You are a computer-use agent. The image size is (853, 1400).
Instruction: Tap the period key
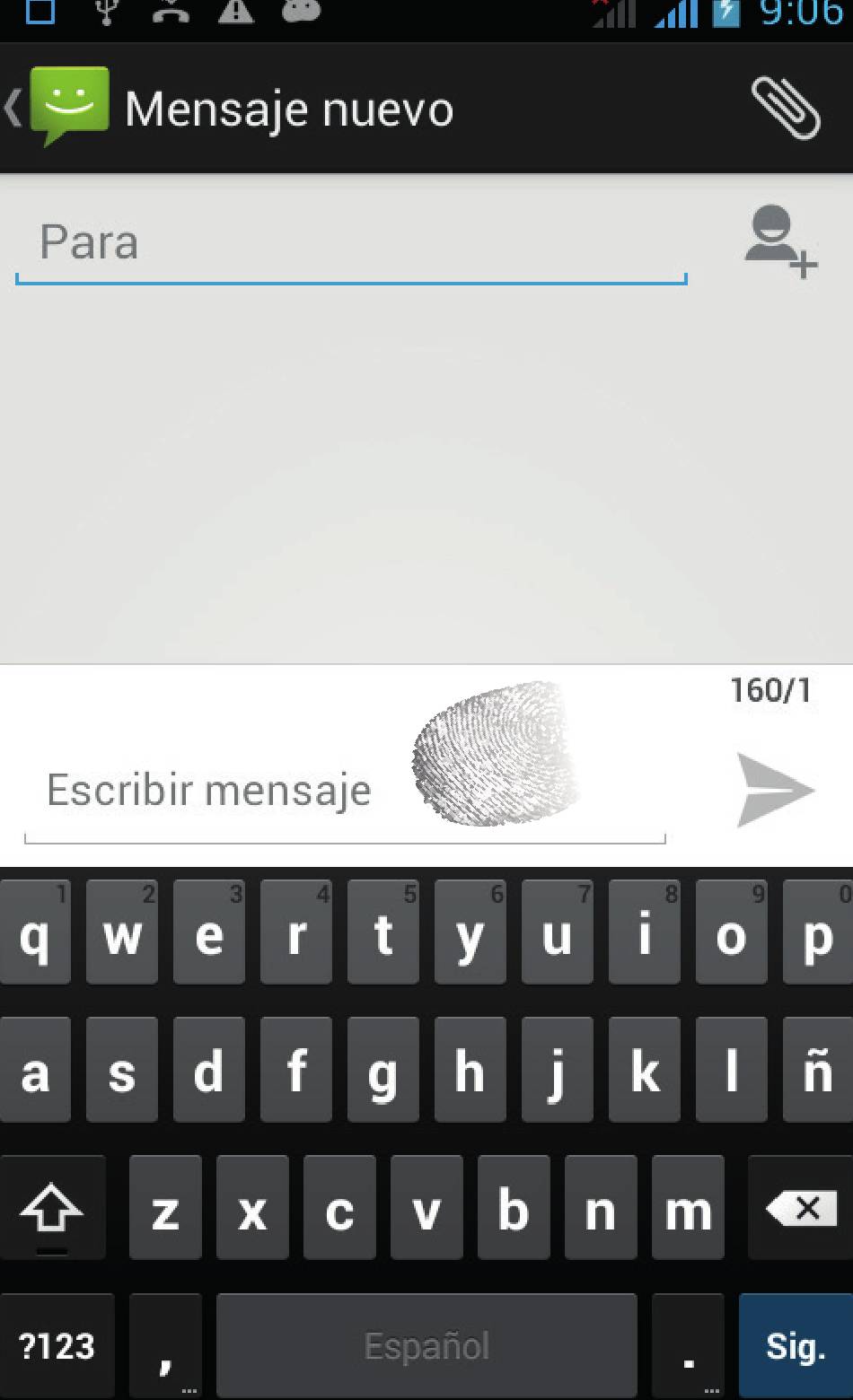pos(688,1345)
